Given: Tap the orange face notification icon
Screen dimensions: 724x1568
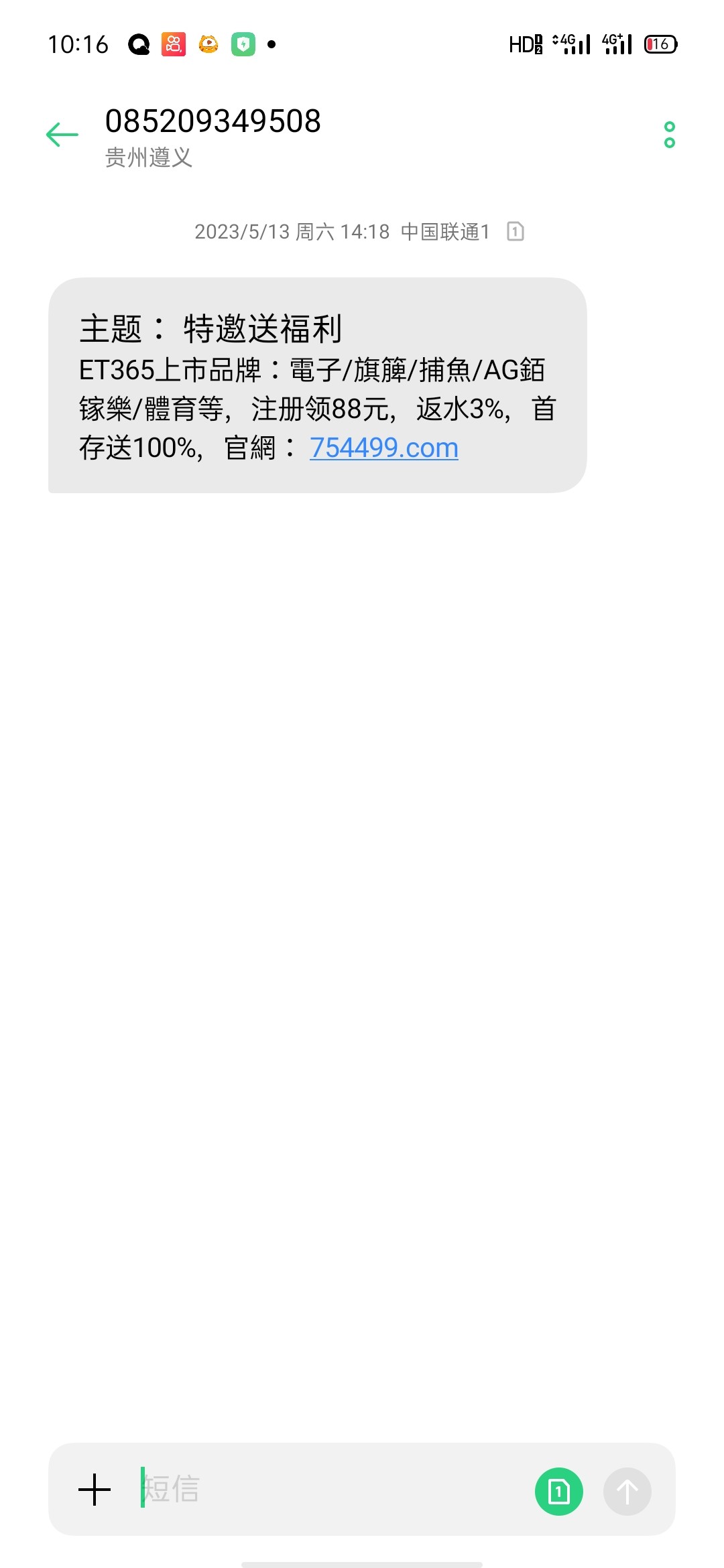Looking at the screenshot, I should (209, 44).
